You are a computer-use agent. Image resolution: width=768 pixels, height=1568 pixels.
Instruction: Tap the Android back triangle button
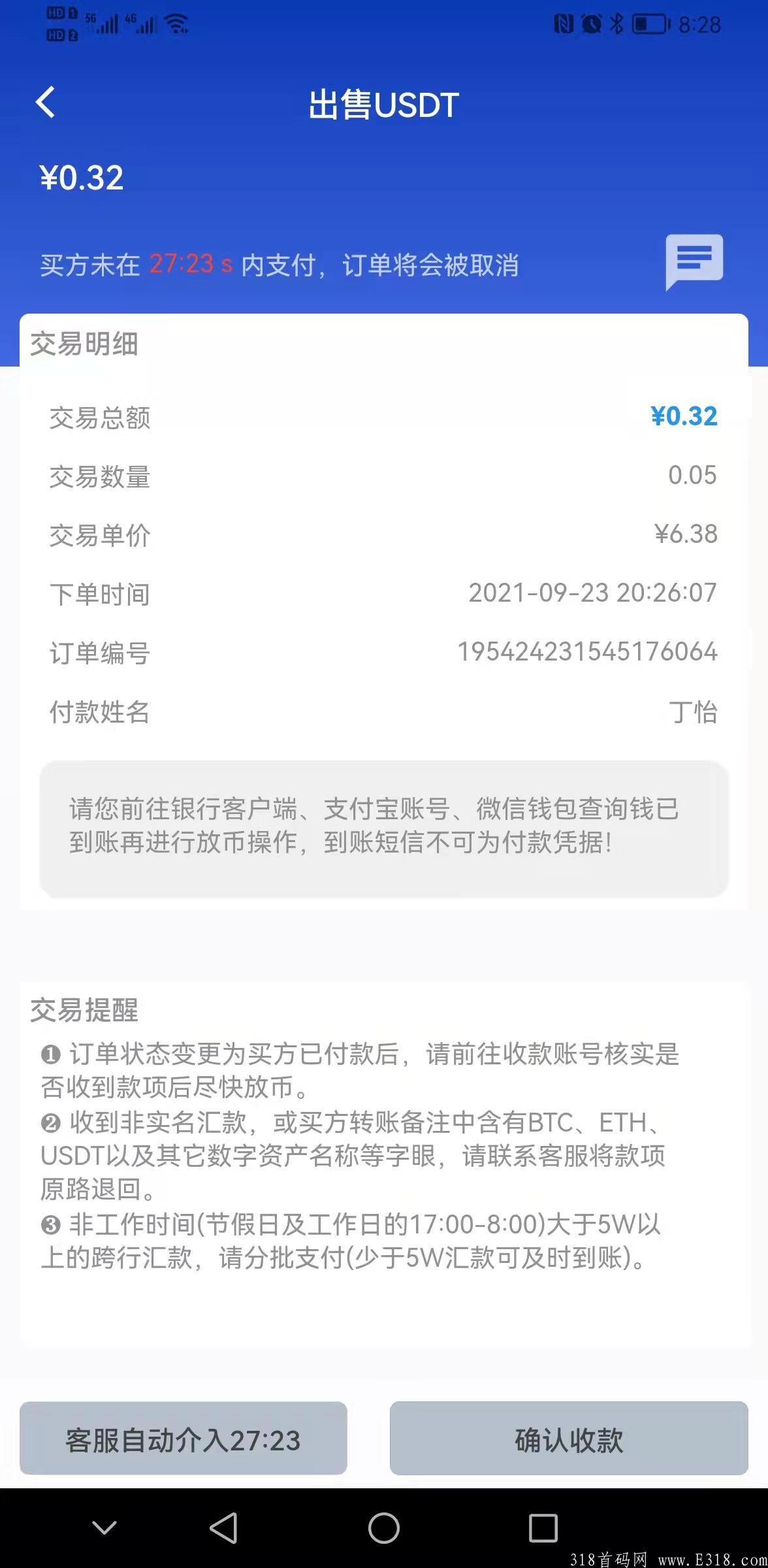point(222,1526)
